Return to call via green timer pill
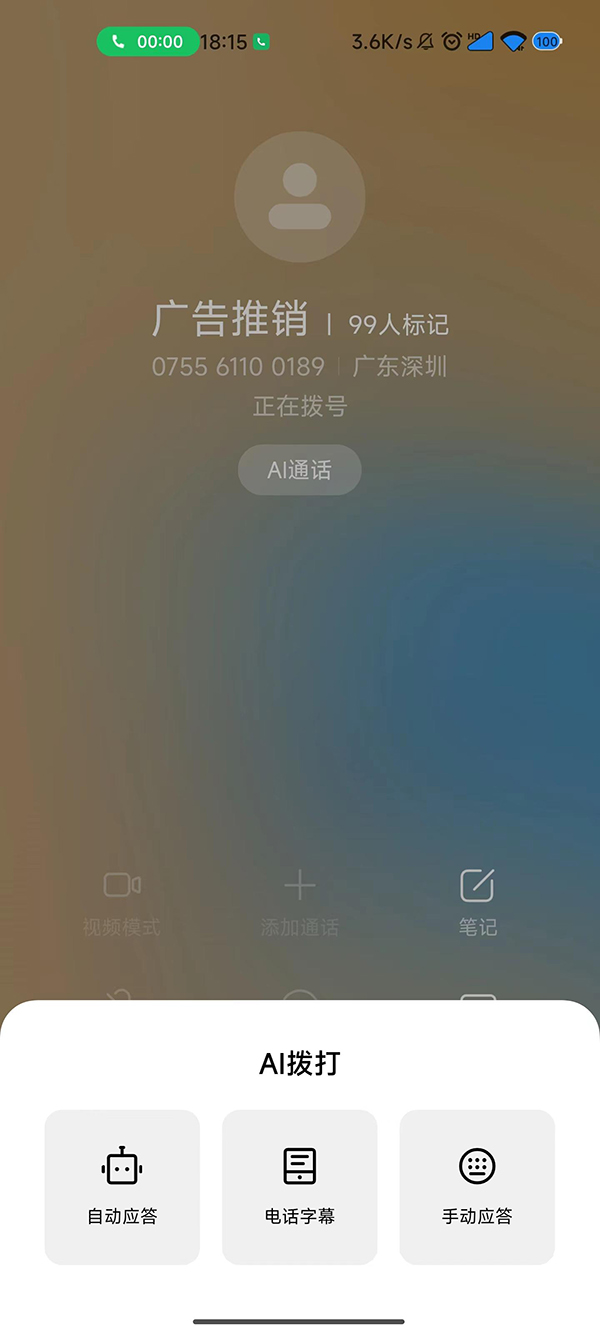Screen dimensions: 600x1333 pyautogui.click(x=148, y=42)
